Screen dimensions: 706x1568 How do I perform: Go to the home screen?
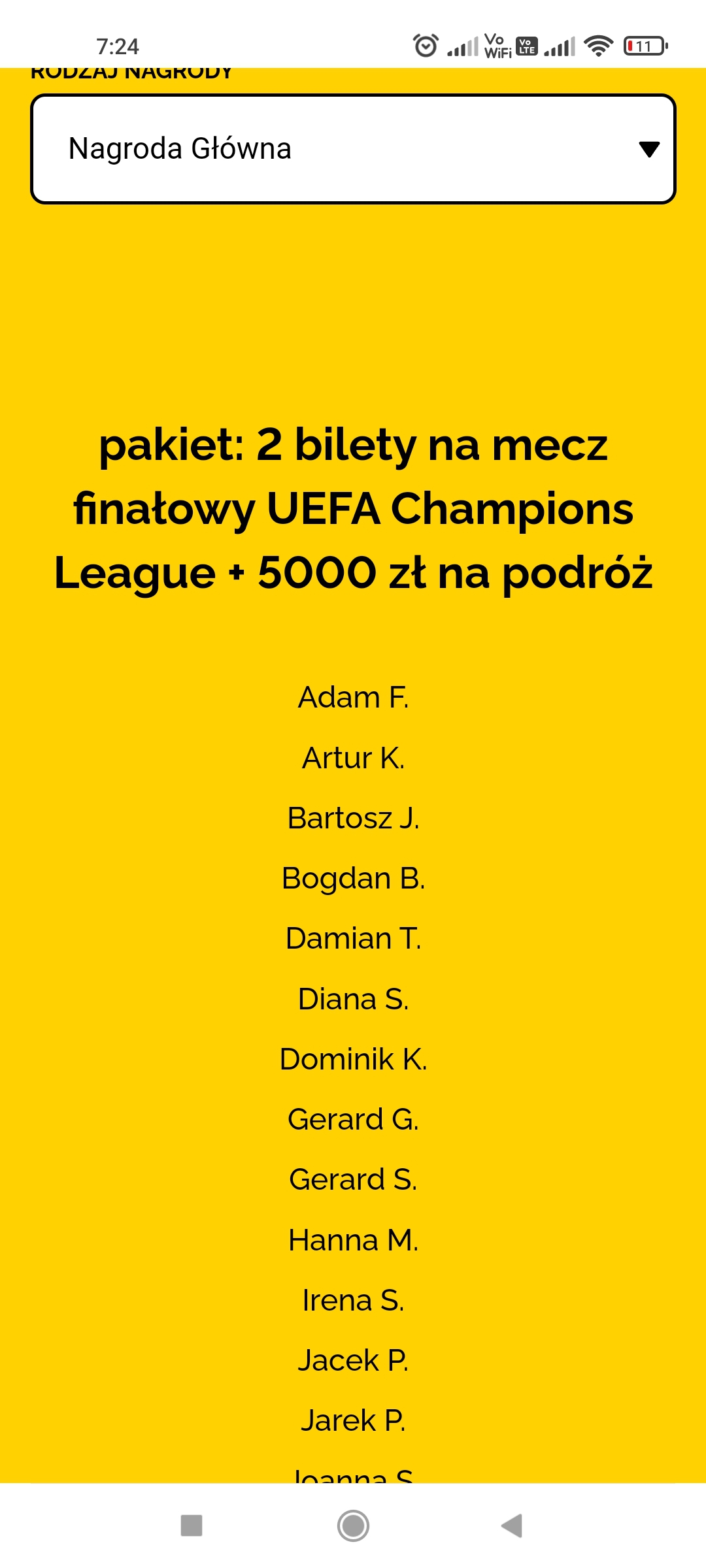[x=353, y=1526]
